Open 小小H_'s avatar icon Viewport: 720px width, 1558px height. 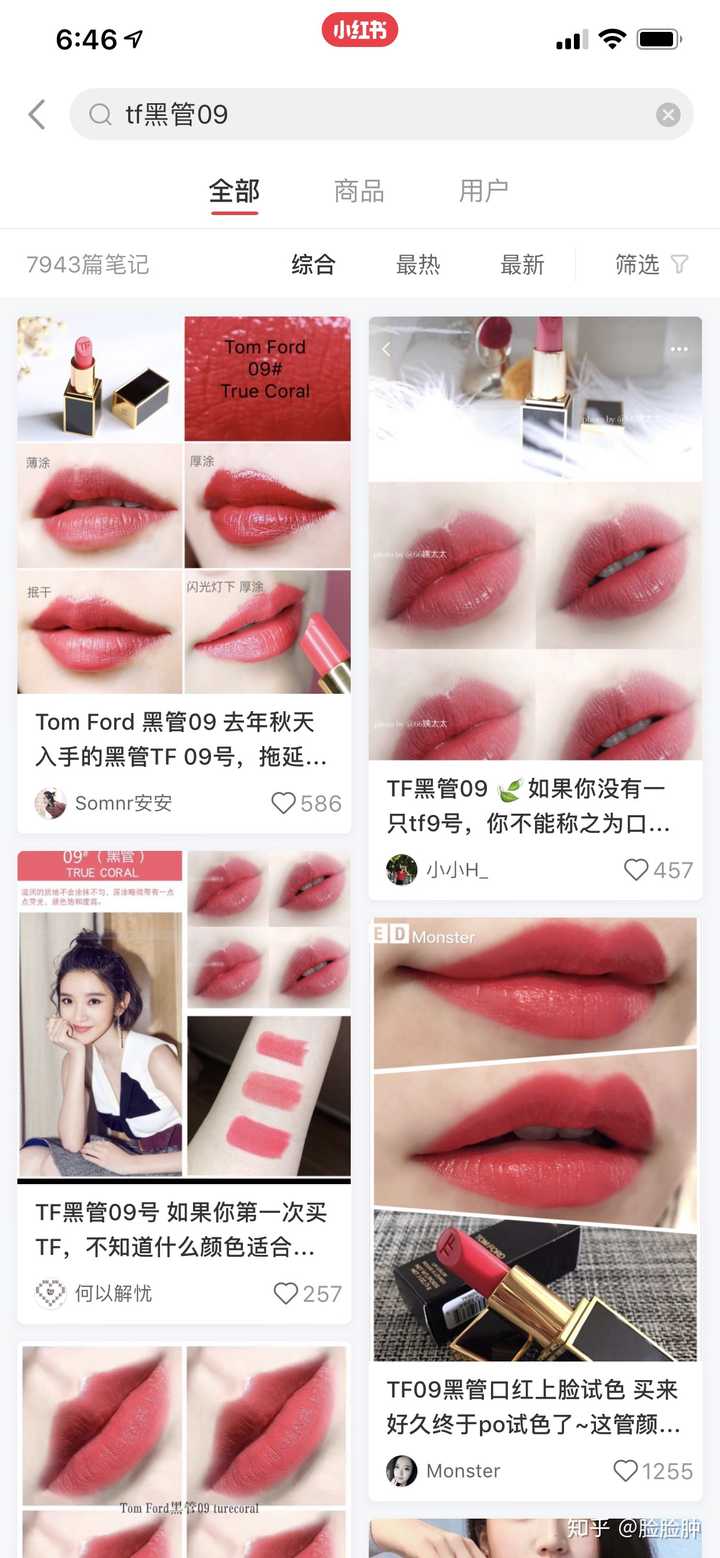[x=400, y=870]
